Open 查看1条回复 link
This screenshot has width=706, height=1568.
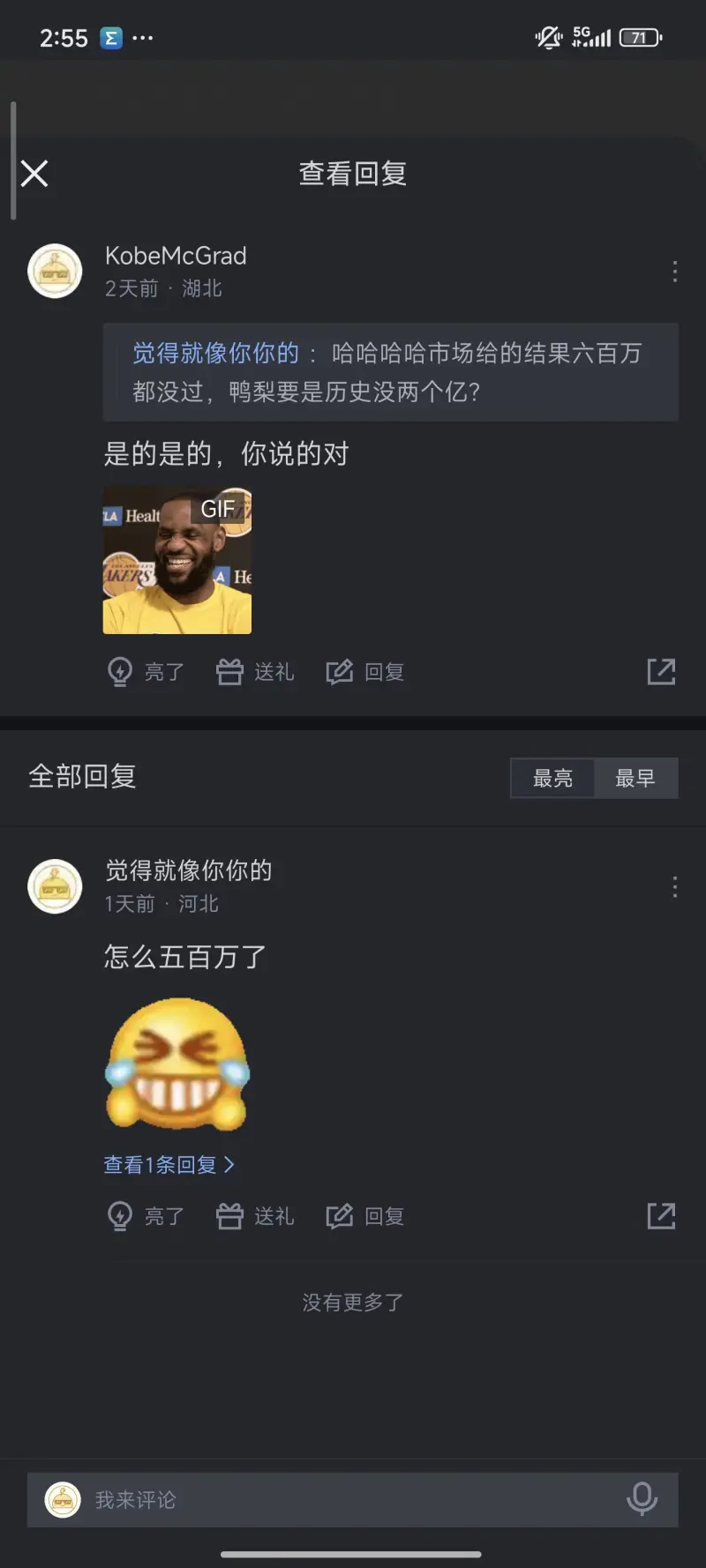169,1165
